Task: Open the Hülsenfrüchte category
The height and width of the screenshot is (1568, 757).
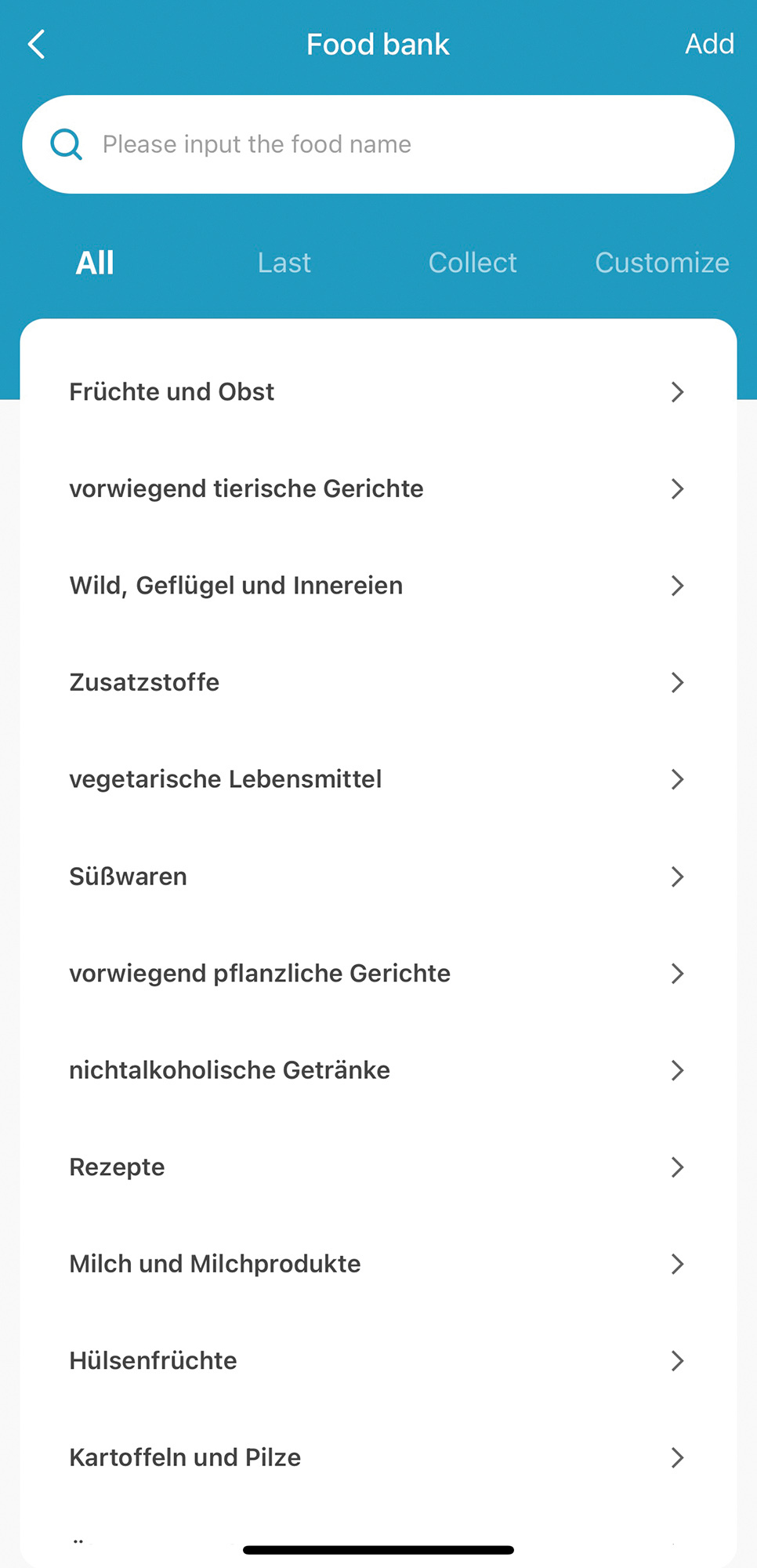Action: coord(378,1360)
